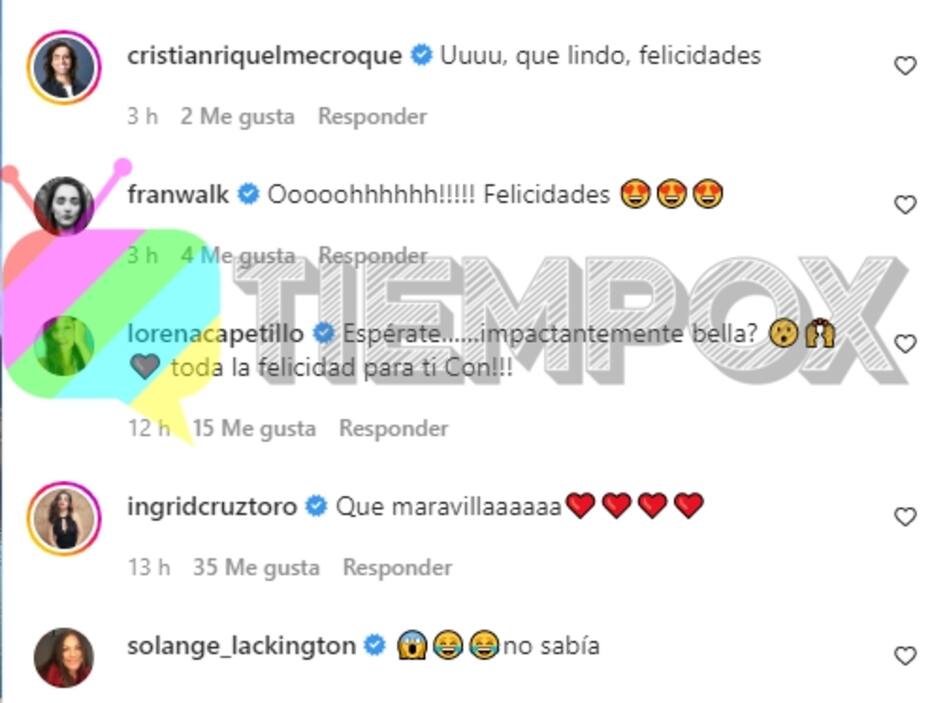View ingridcruztoro's story via avatar
930x703 pixels.
[x=64, y=518]
